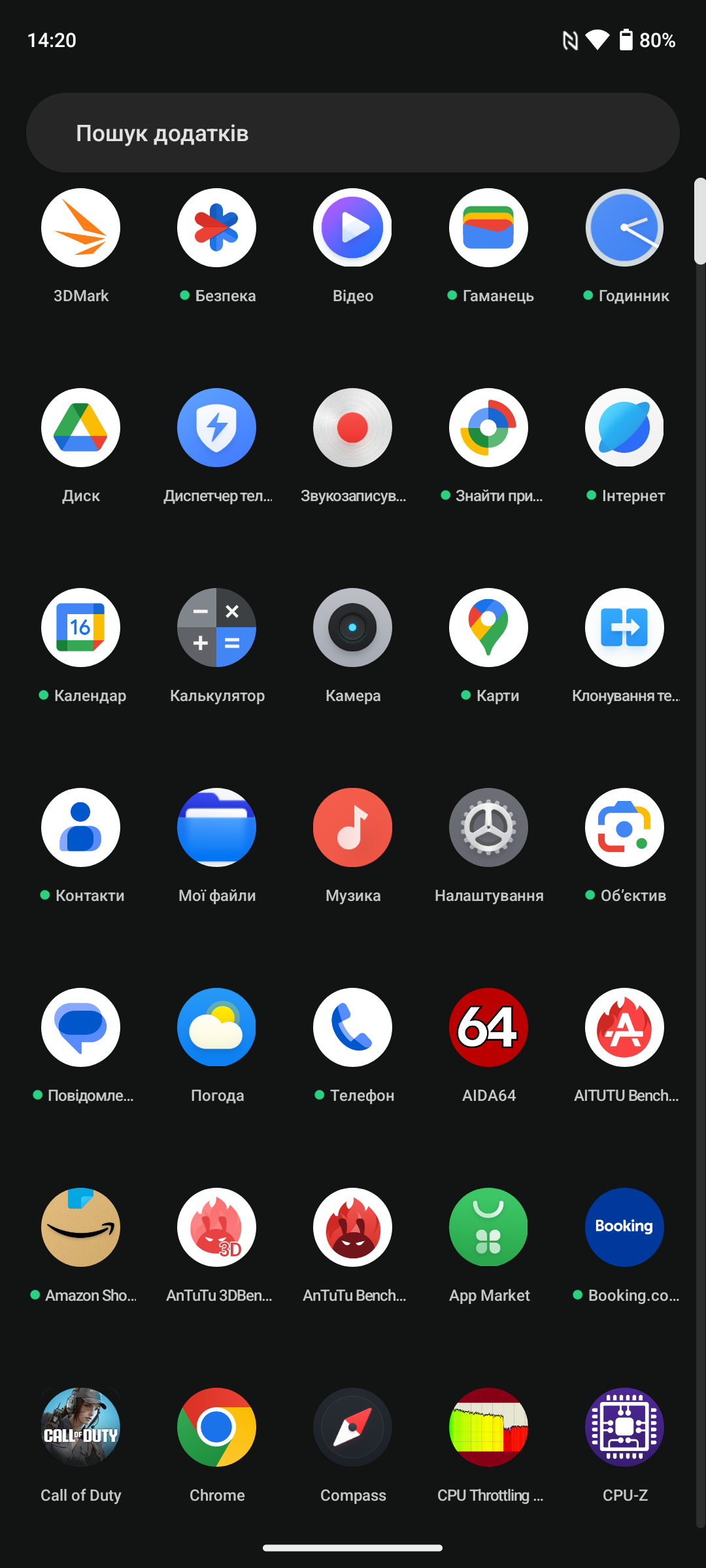Open the Контакти app
Viewport: 706px width, 1568px height.
(80, 828)
